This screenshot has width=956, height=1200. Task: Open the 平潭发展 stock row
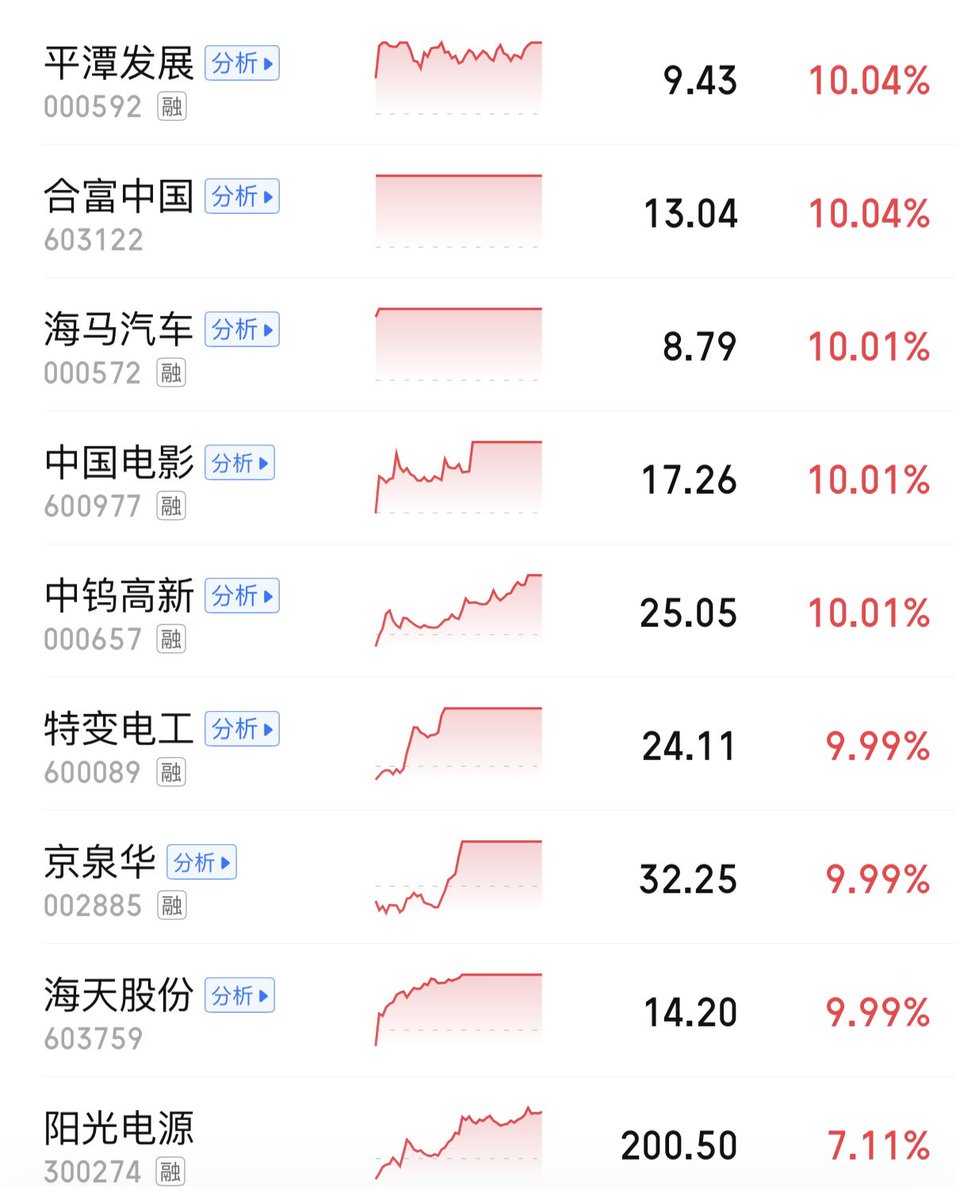tap(478, 80)
